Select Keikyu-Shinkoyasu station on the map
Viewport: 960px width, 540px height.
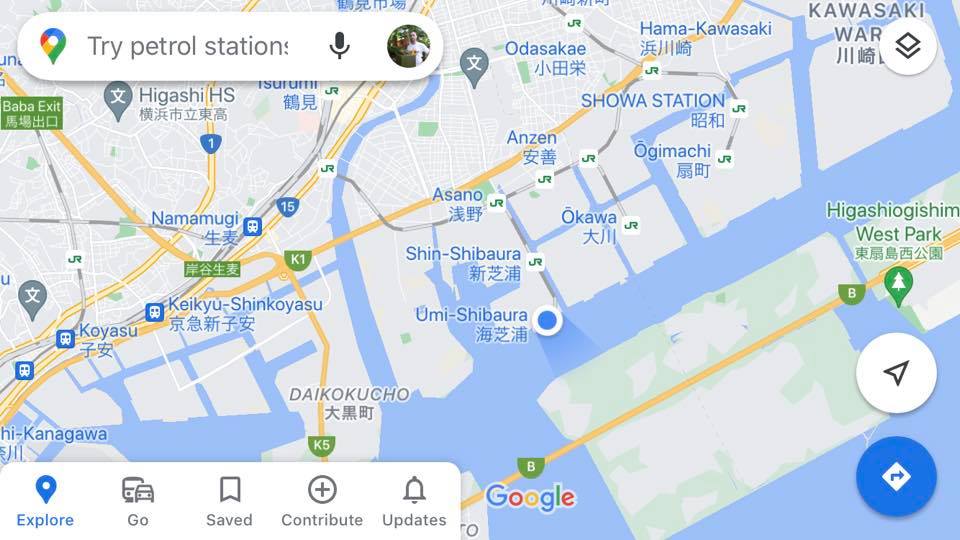[155, 312]
